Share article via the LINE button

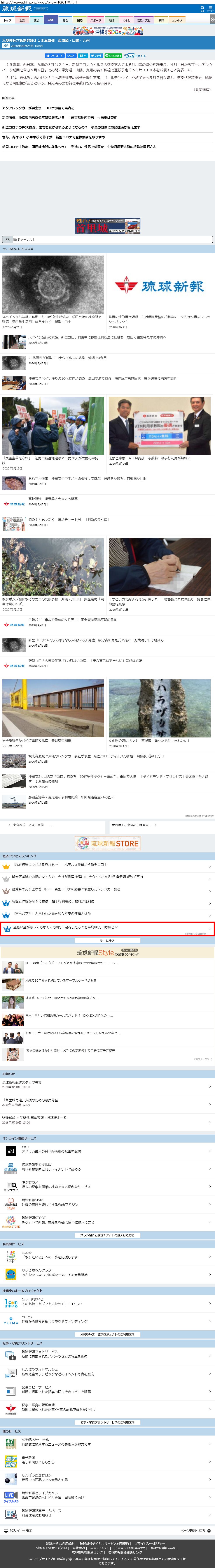(114, 55)
